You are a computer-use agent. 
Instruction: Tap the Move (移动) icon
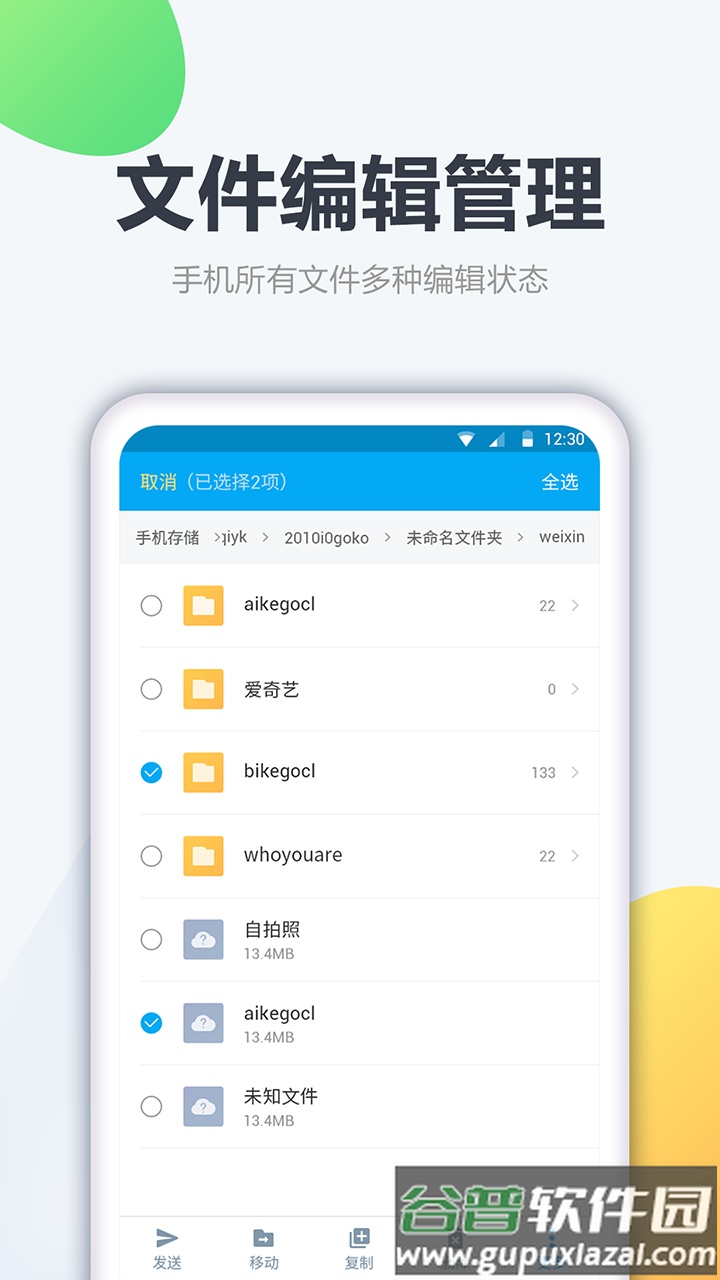tap(262, 1240)
